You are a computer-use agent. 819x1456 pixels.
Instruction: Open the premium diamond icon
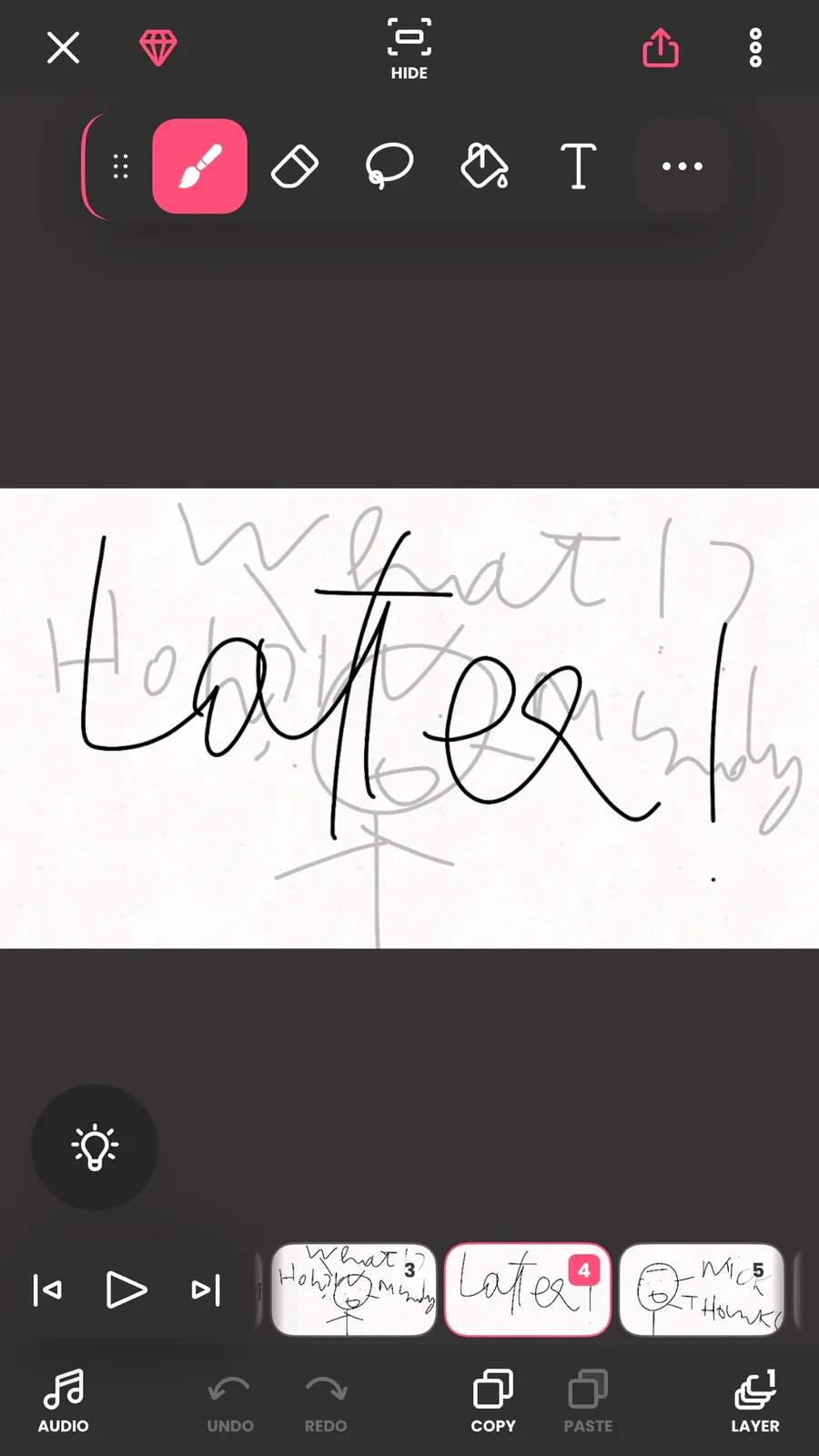pos(157,47)
